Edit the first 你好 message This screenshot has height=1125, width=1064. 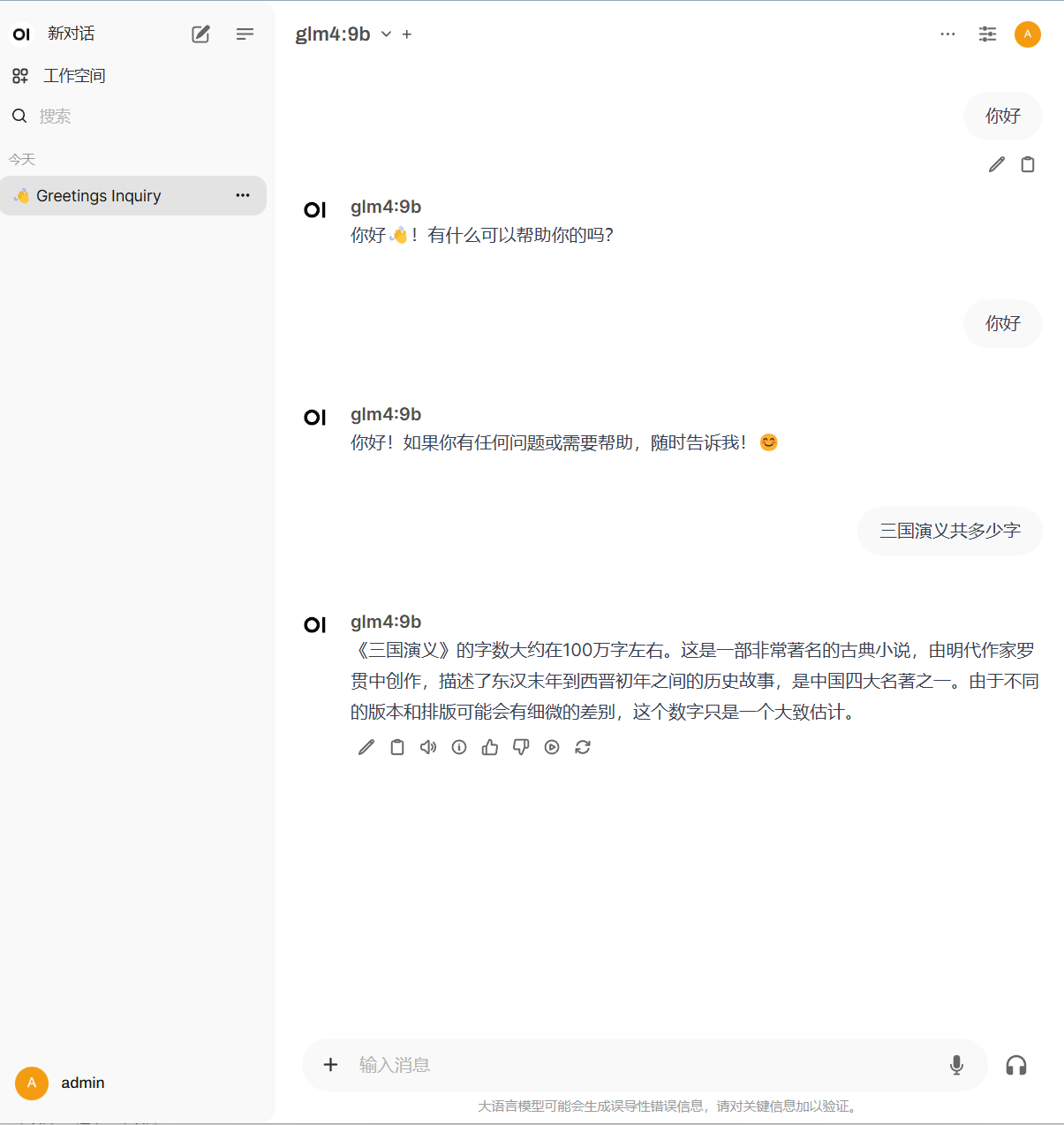click(997, 164)
